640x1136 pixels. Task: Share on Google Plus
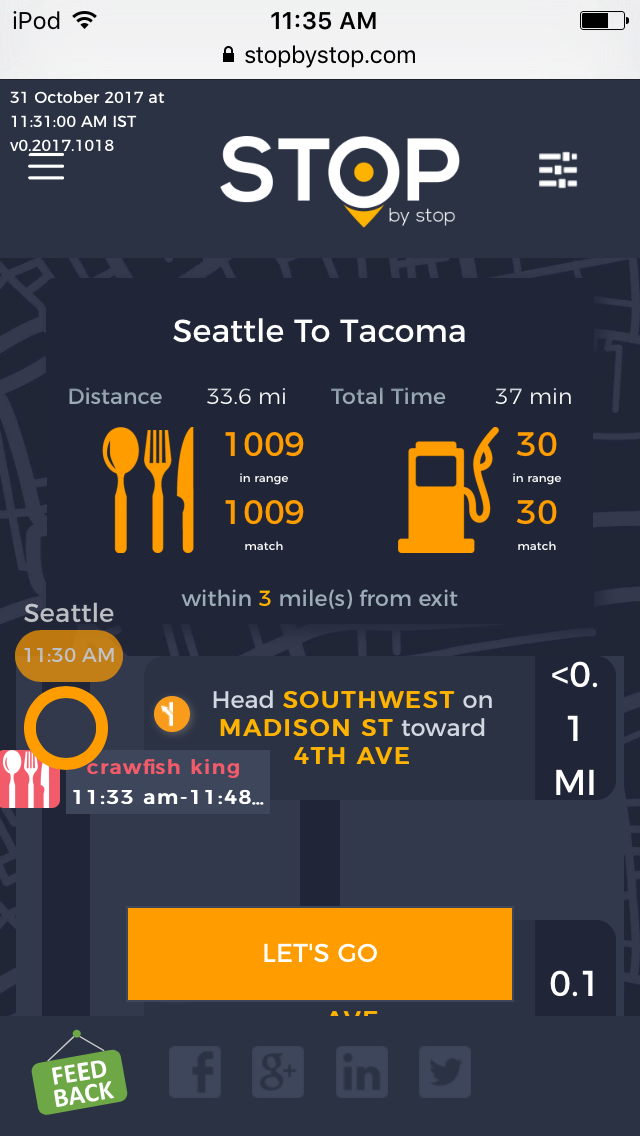click(277, 1073)
